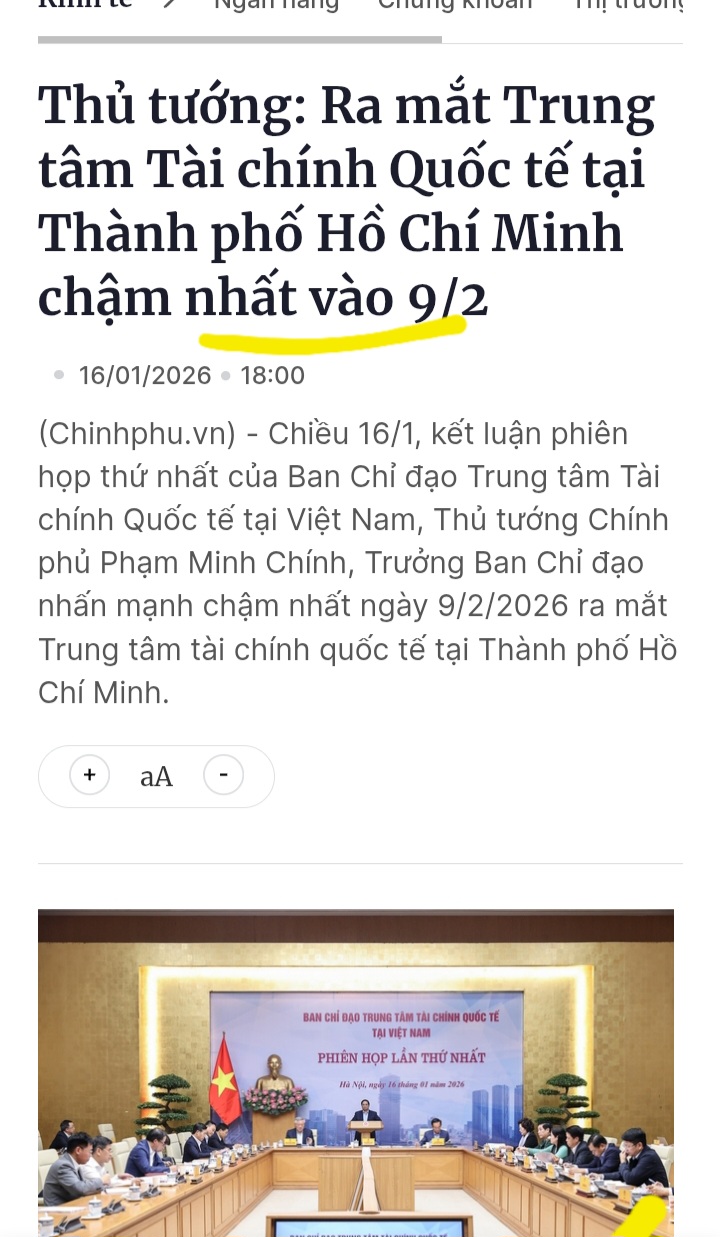Open the Ngân hàng category

[276, 5]
